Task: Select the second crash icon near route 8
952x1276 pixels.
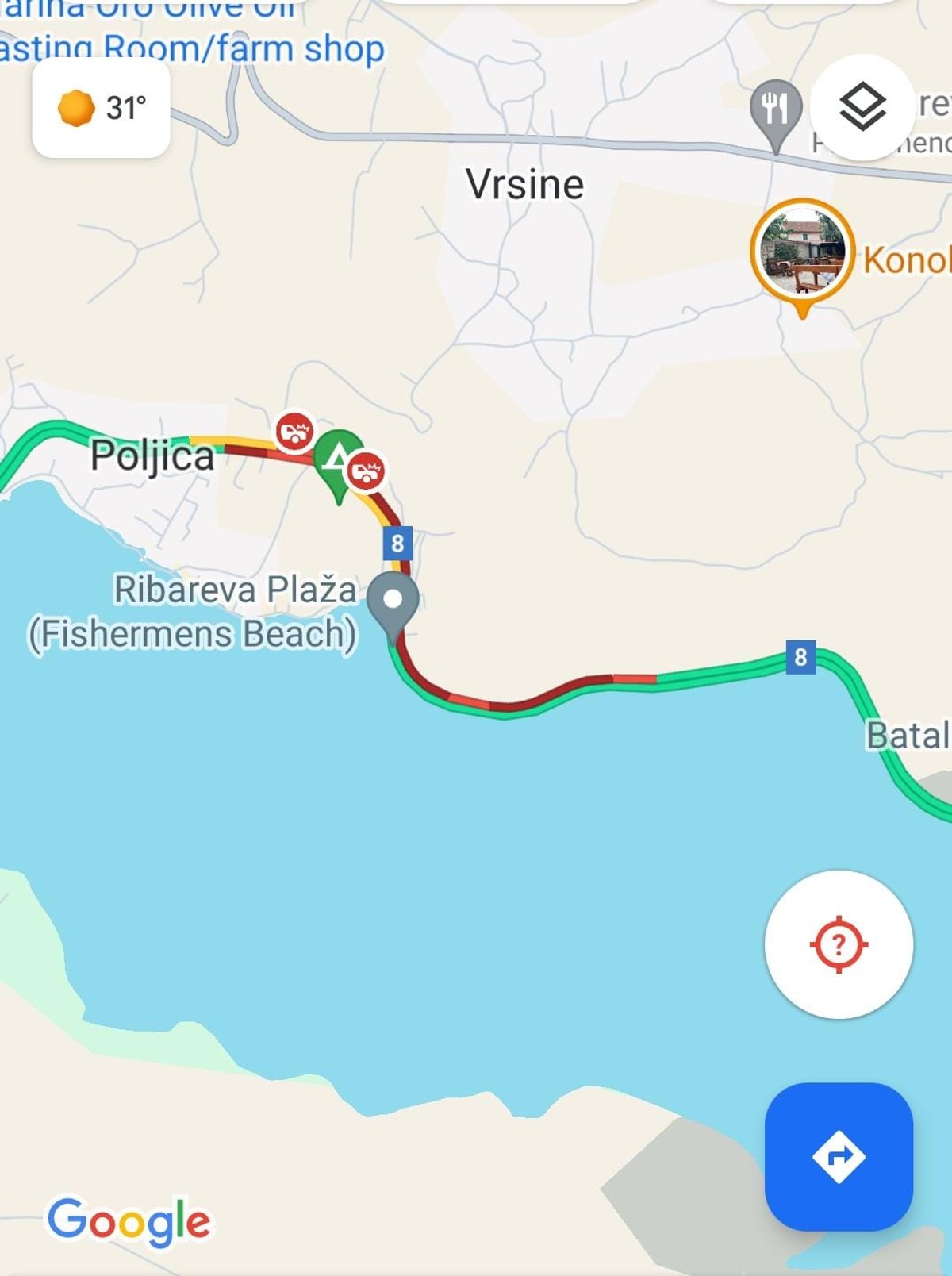Action: (x=367, y=471)
